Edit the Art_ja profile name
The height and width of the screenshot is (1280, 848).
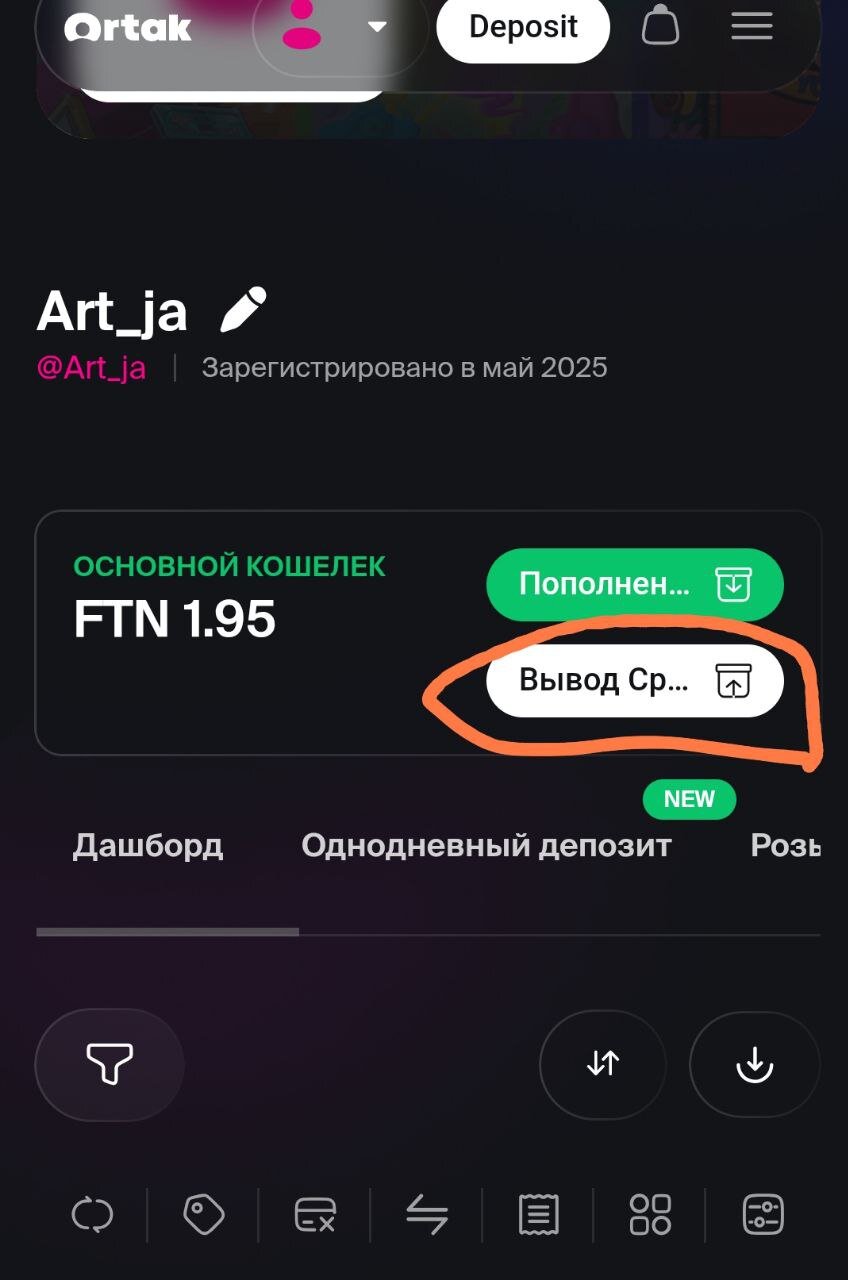click(x=243, y=310)
